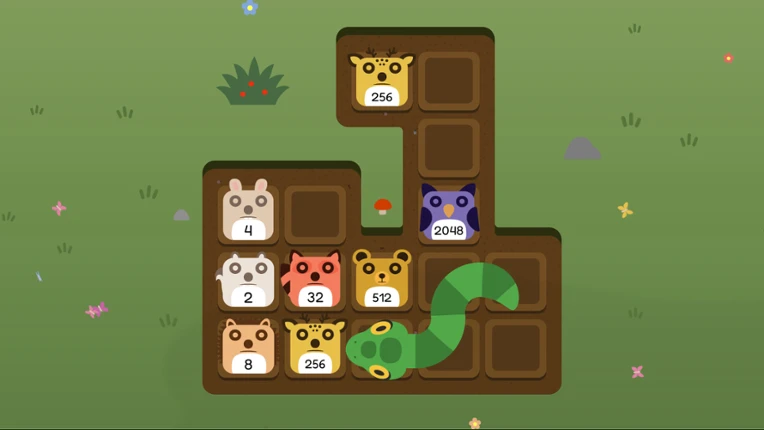Select the white tile numbered 2
The height and width of the screenshot is (430, 764).
tap(247, 280)
